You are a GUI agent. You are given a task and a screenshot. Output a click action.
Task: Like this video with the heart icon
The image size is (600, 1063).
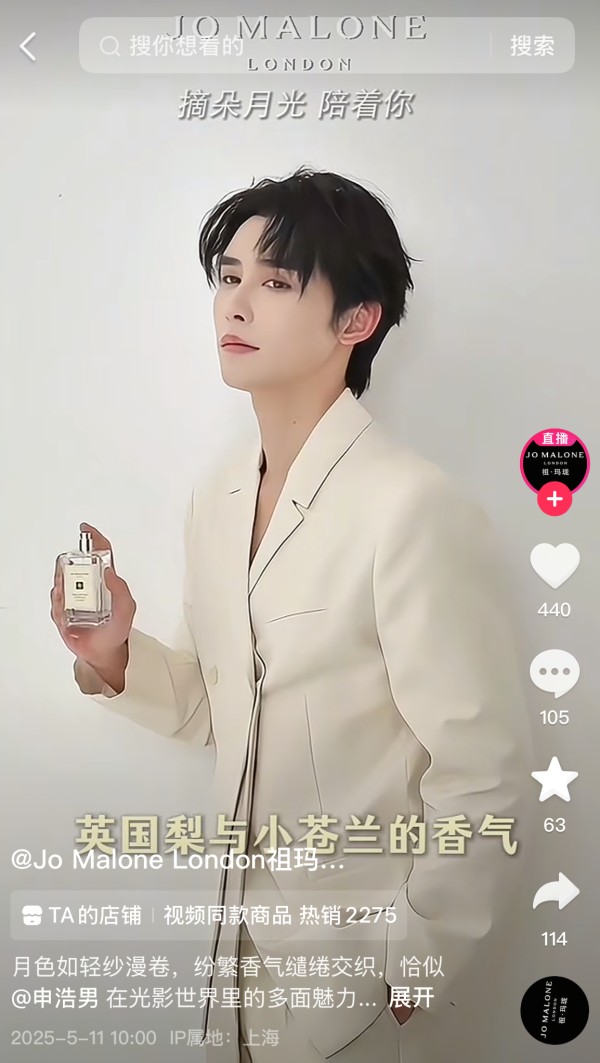tap(554, 566)
